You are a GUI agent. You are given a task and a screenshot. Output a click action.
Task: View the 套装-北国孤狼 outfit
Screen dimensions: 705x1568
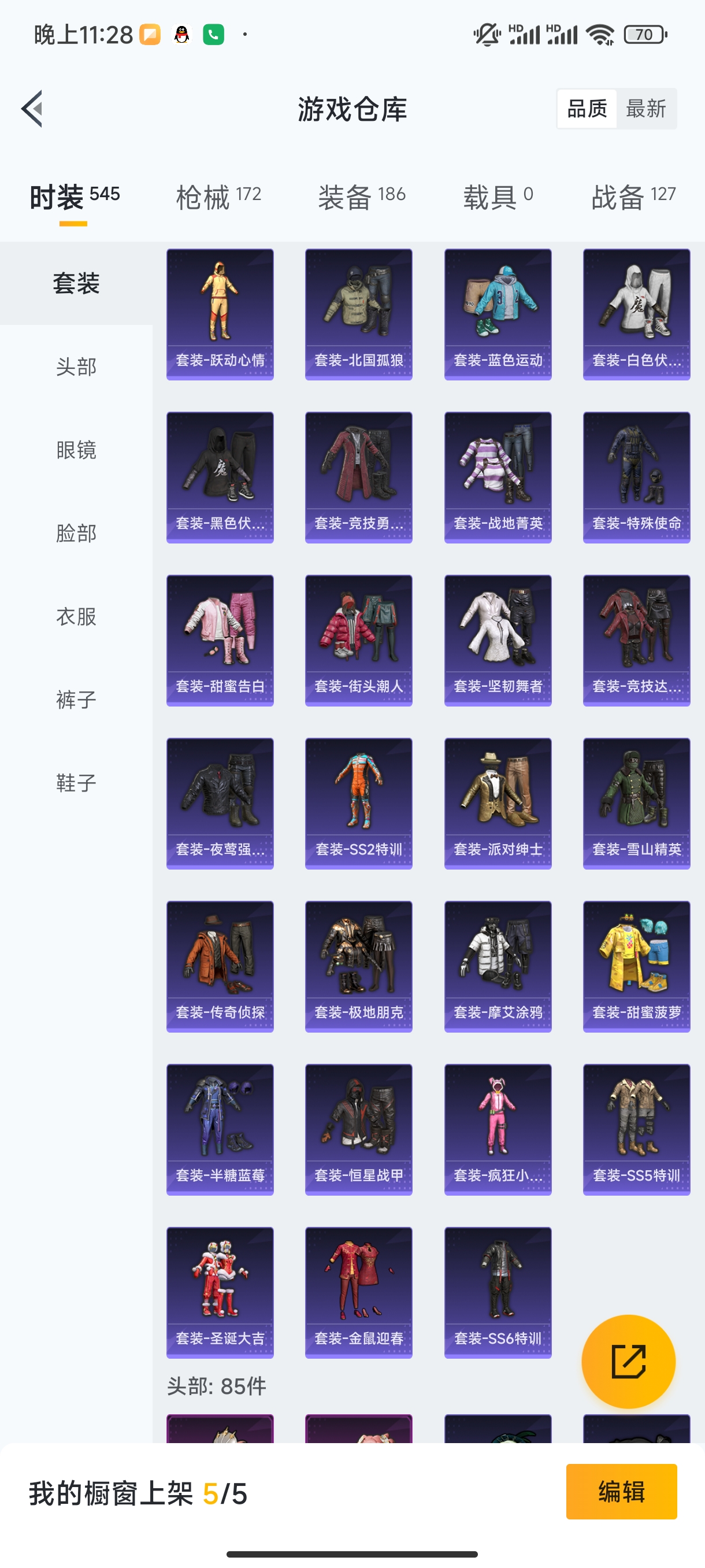pyautogui.click(x=359, y=314)
